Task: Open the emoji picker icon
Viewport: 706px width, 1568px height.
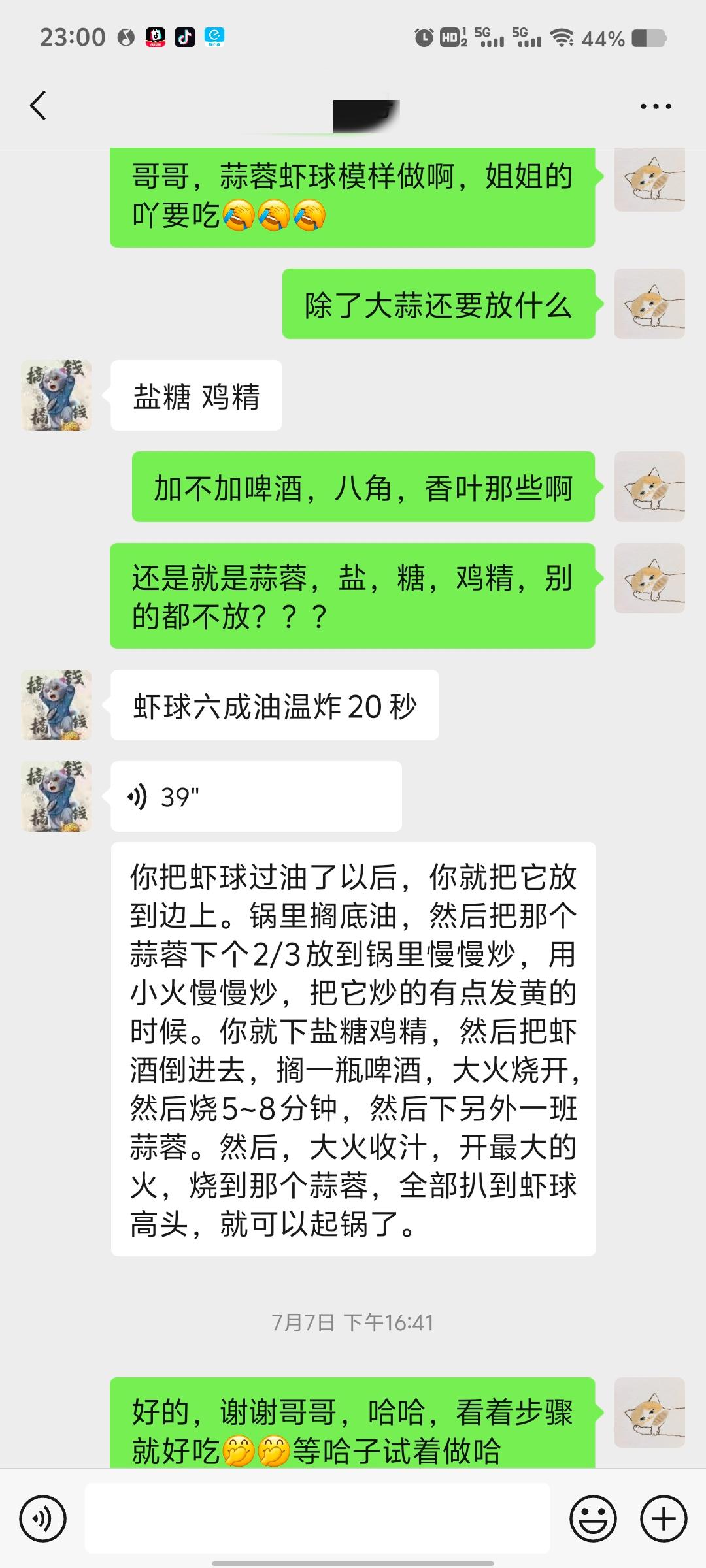Action: [x=594, y=1519]
